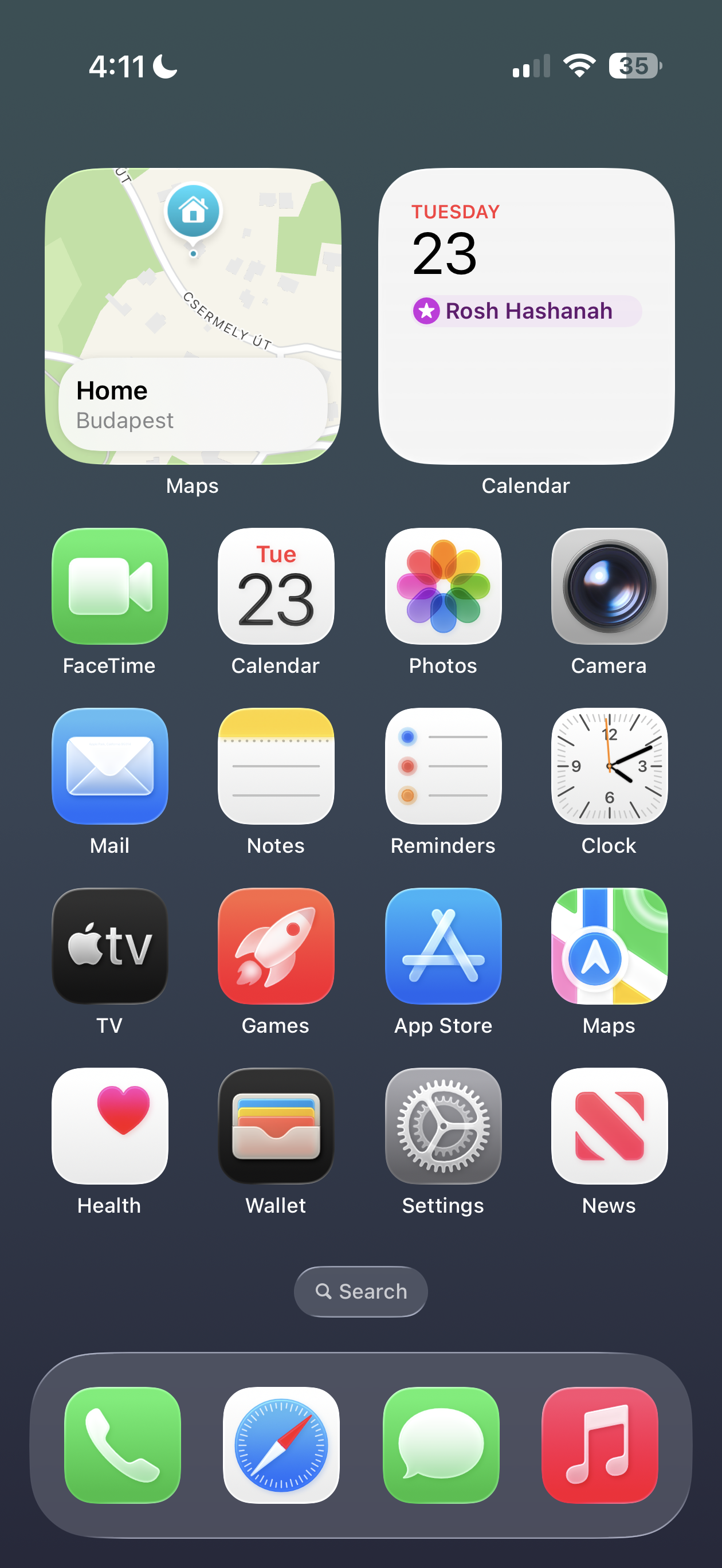Open Messages from the dock
The height and width of the screenshot is (1568, 722).
tap(441, 1445)
